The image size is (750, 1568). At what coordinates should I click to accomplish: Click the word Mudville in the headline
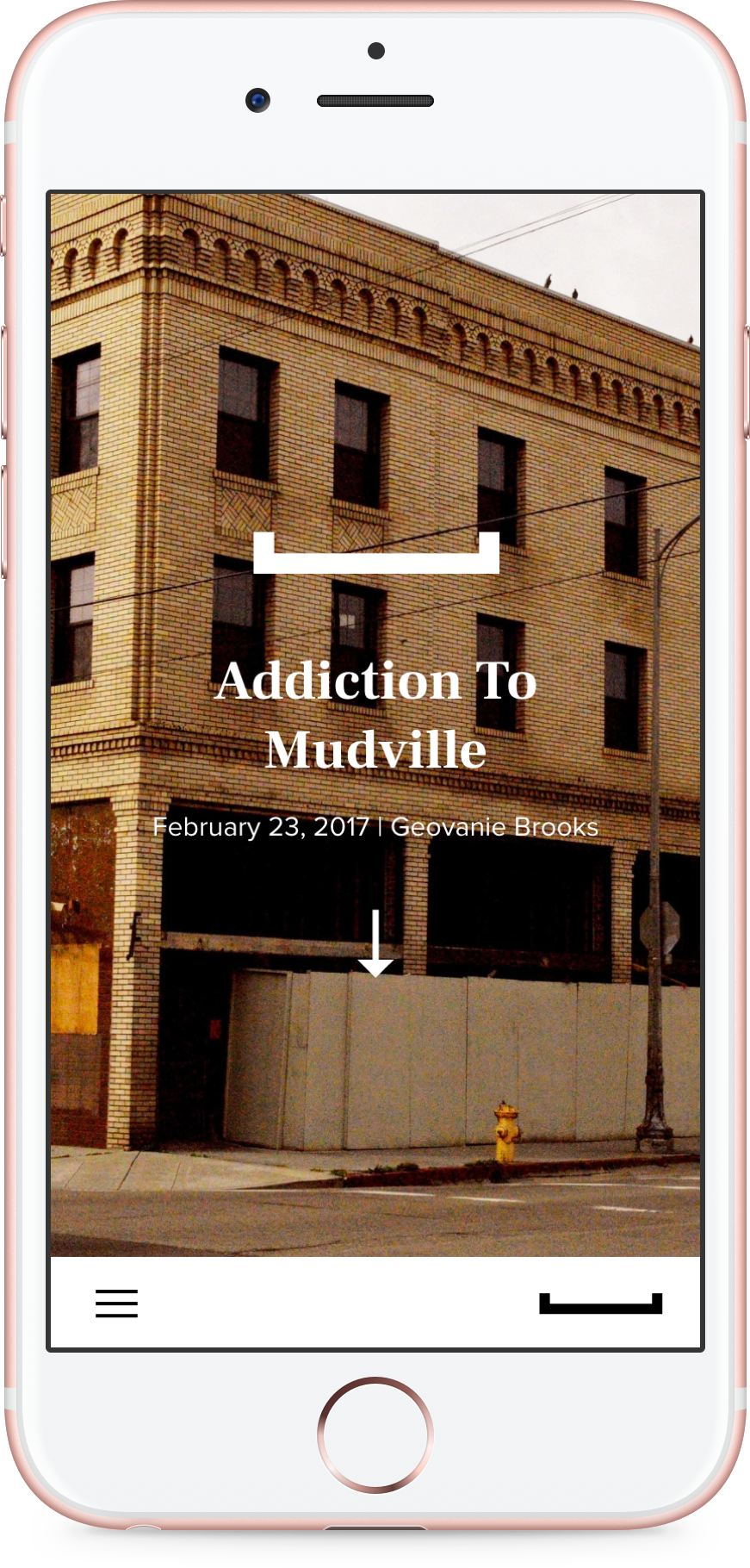pos(375,750)
